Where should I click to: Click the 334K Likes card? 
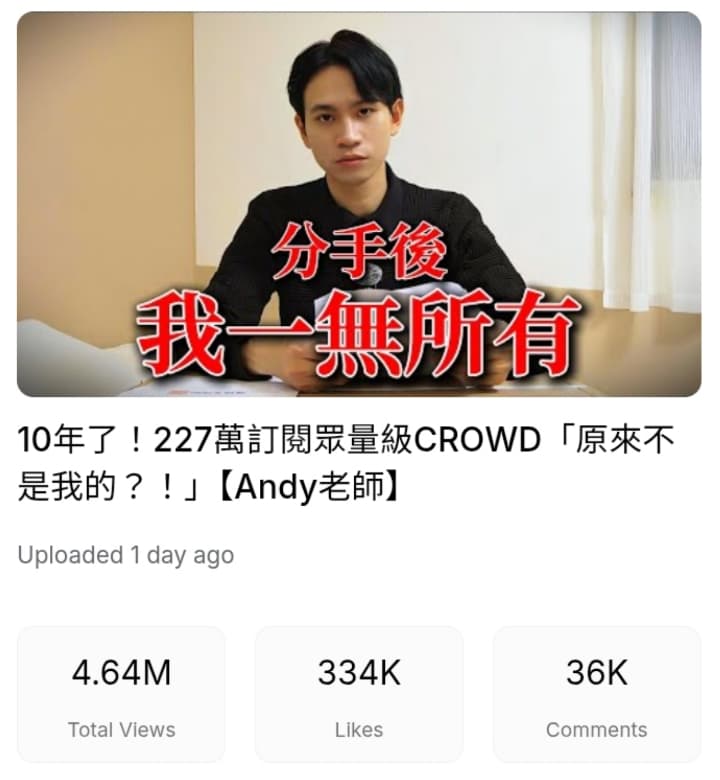click(x=360, y=695)
